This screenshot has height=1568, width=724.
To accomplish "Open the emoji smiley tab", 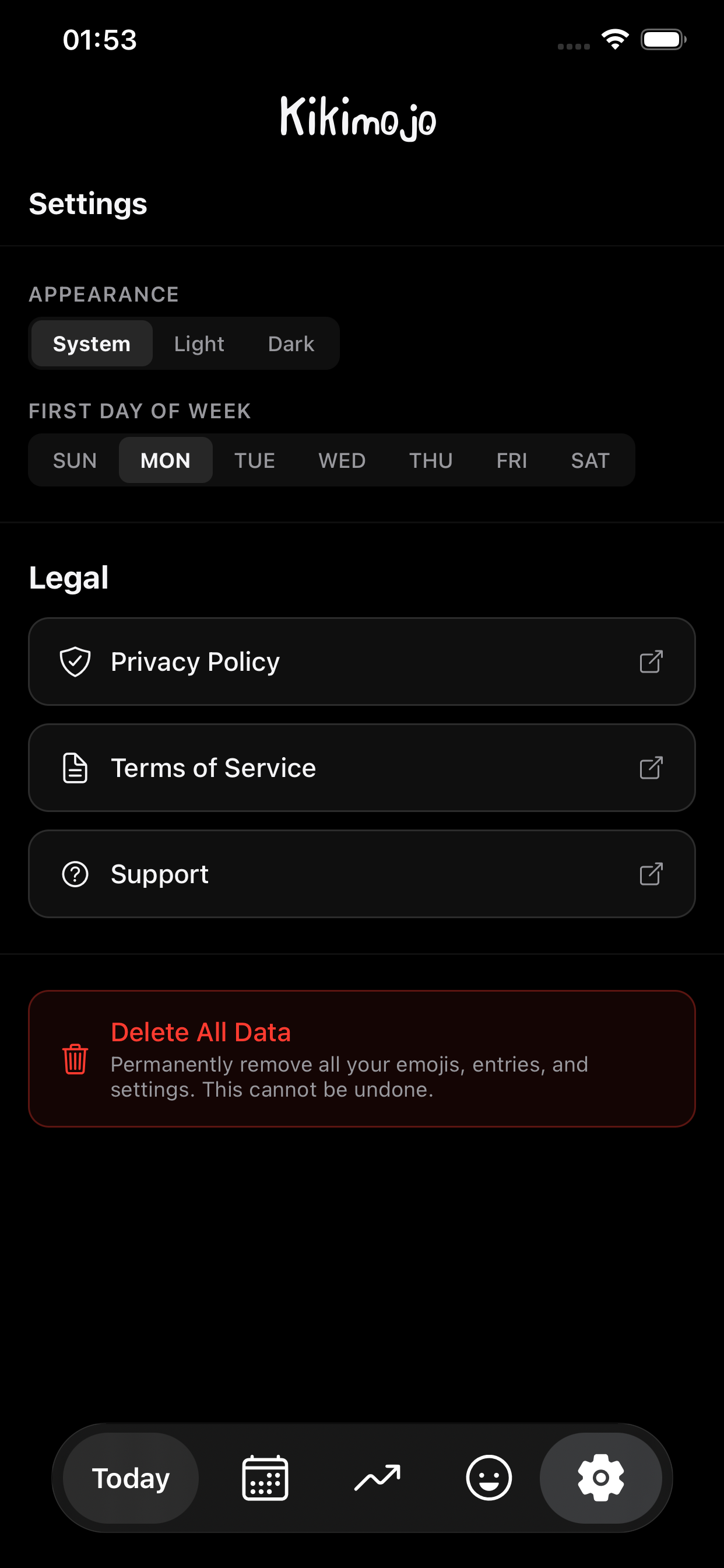I will 488,1478.
